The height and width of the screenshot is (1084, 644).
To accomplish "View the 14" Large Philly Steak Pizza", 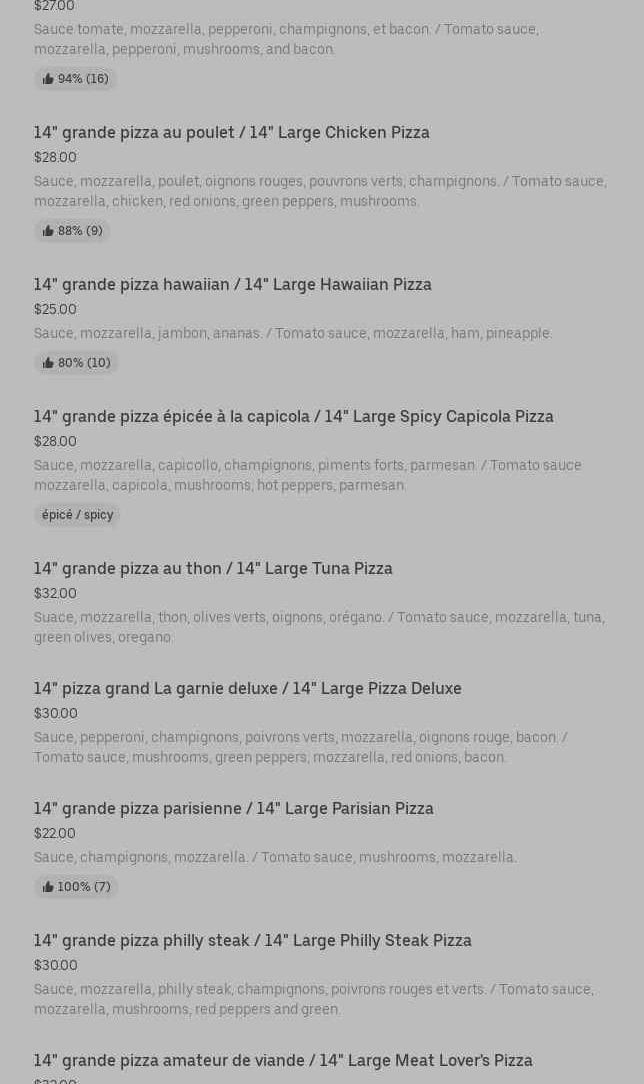I will point(253,940).
